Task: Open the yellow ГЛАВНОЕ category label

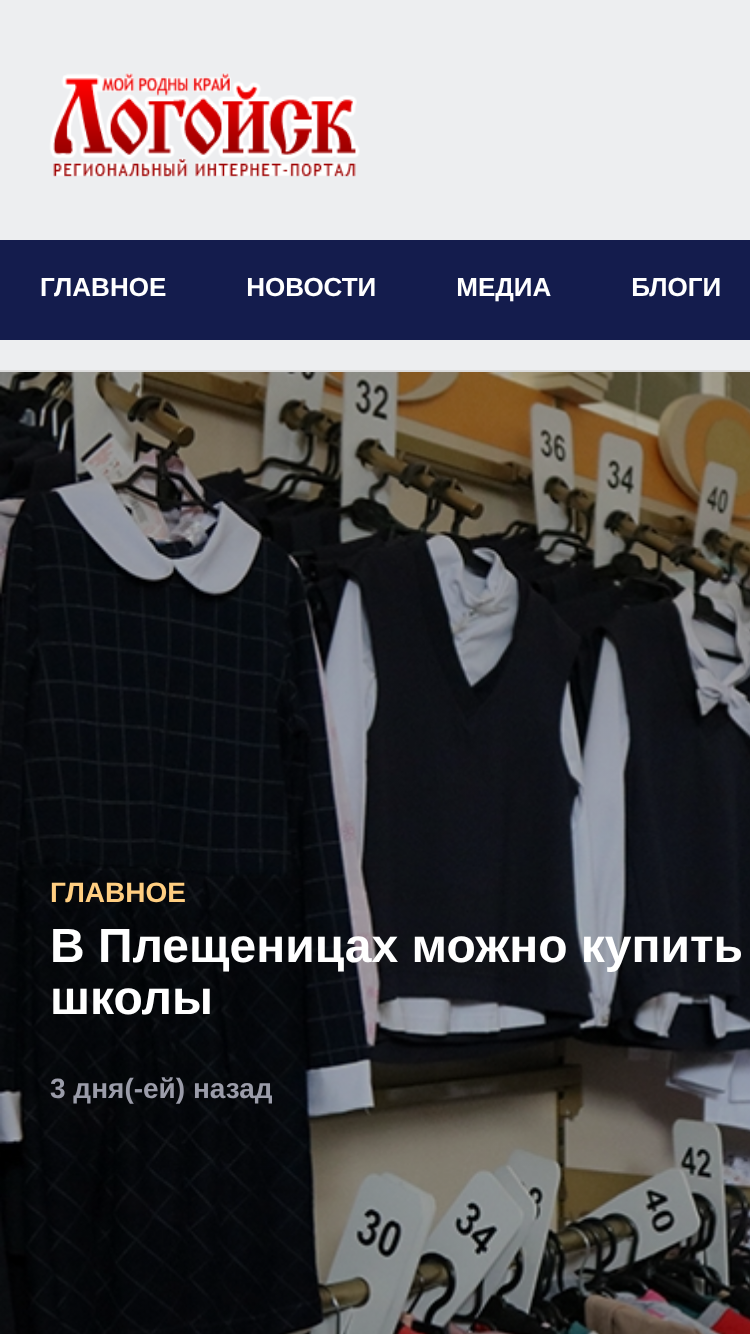Action: (x=118, y=893)
